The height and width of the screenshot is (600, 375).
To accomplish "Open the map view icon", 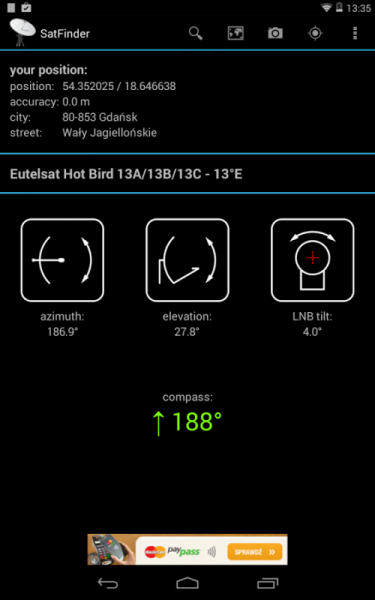I will (x=235, y=33).
